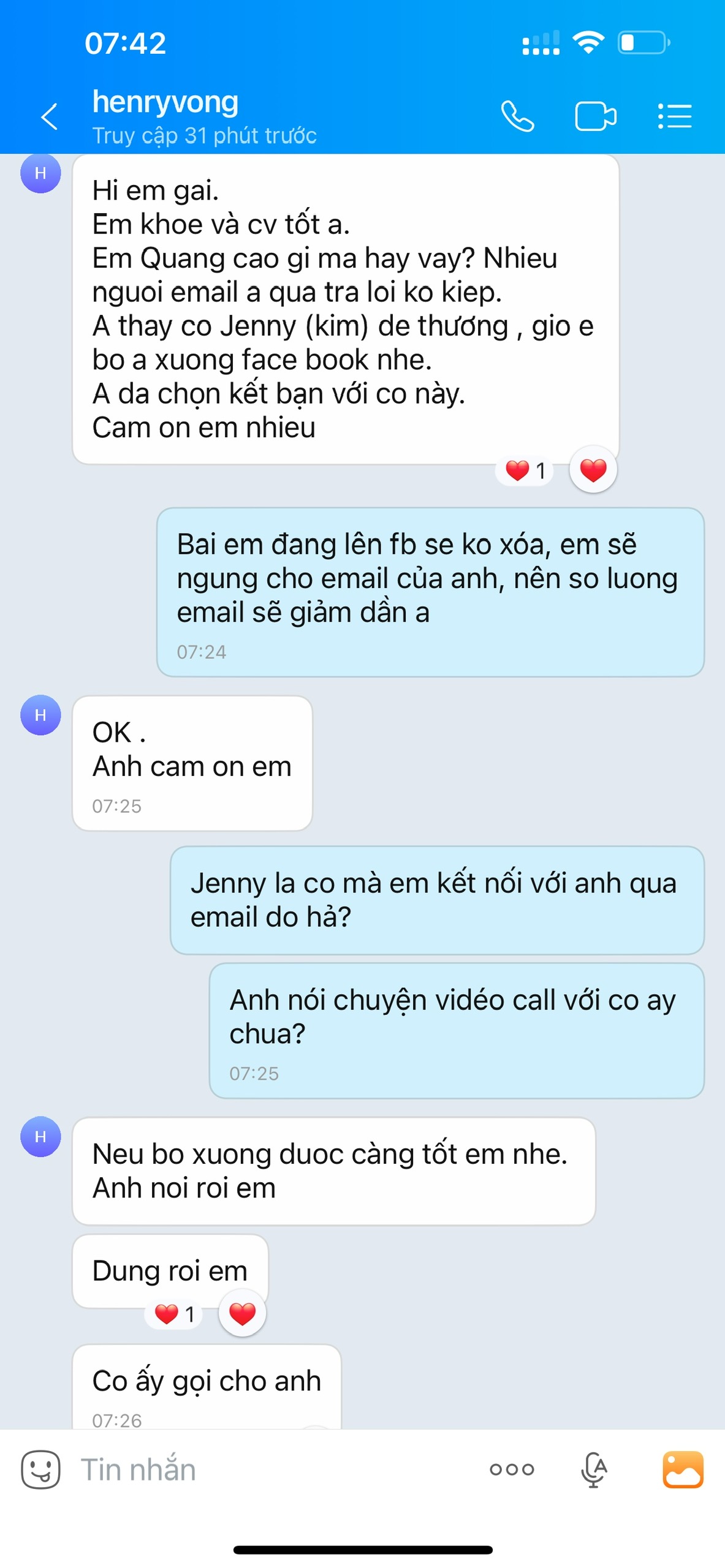Start a video call with henryvong
Image resolution: width=725 pixels, height=1568 pixels.
[596, 116]
